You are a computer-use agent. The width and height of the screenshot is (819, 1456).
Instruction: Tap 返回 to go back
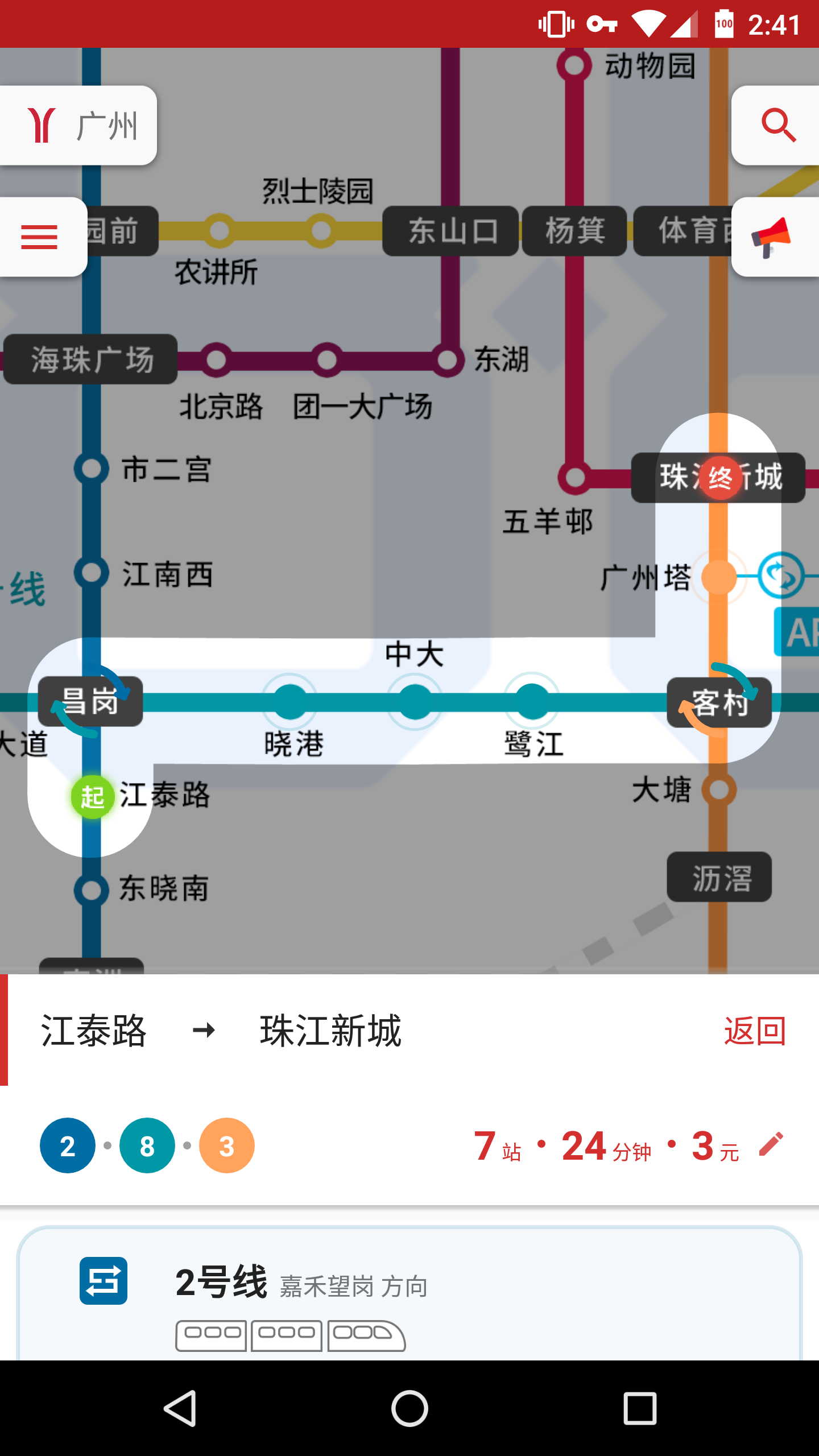click(x=755, y=1031)
